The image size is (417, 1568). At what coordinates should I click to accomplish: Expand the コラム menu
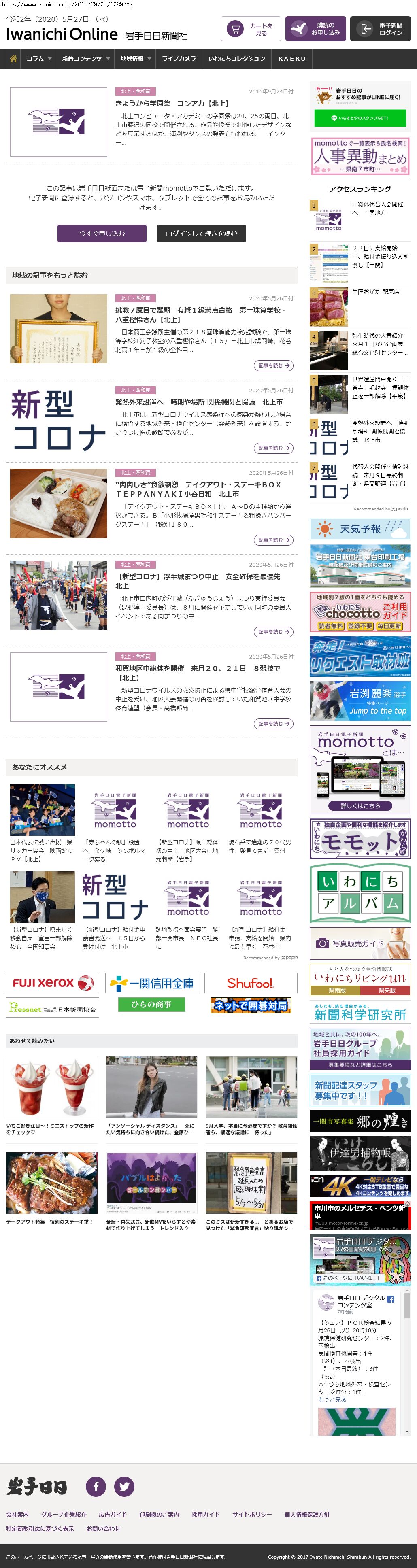click(x=38, y=58)
